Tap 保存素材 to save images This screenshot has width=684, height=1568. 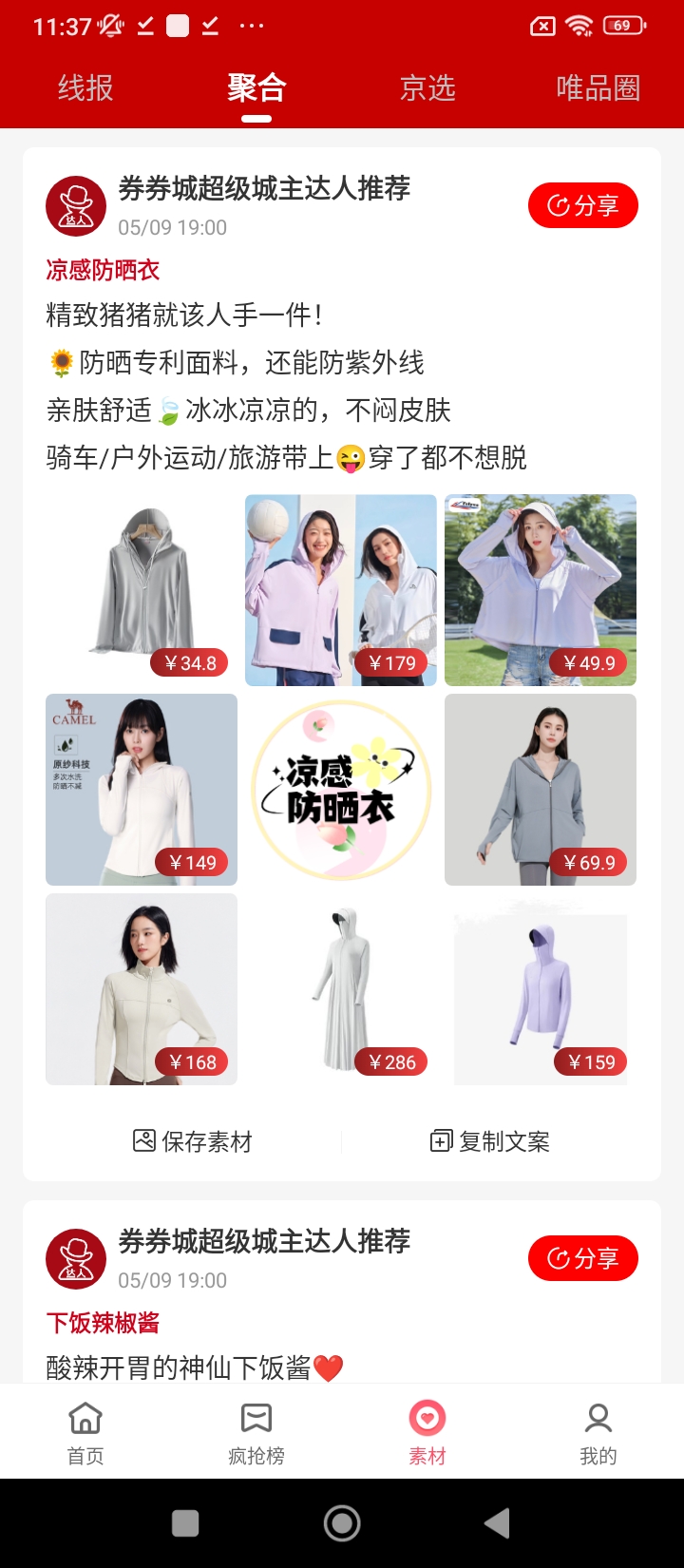point(193,1141)
